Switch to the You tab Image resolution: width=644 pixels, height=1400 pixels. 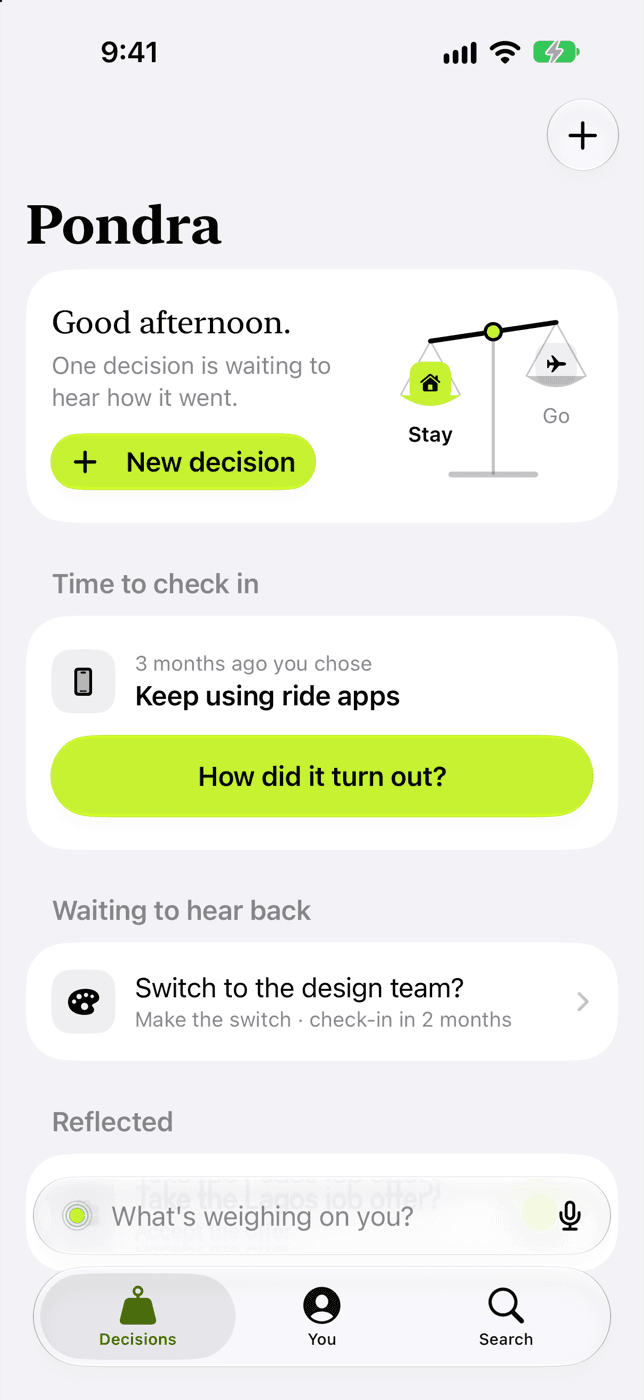tap(322, 1317)
